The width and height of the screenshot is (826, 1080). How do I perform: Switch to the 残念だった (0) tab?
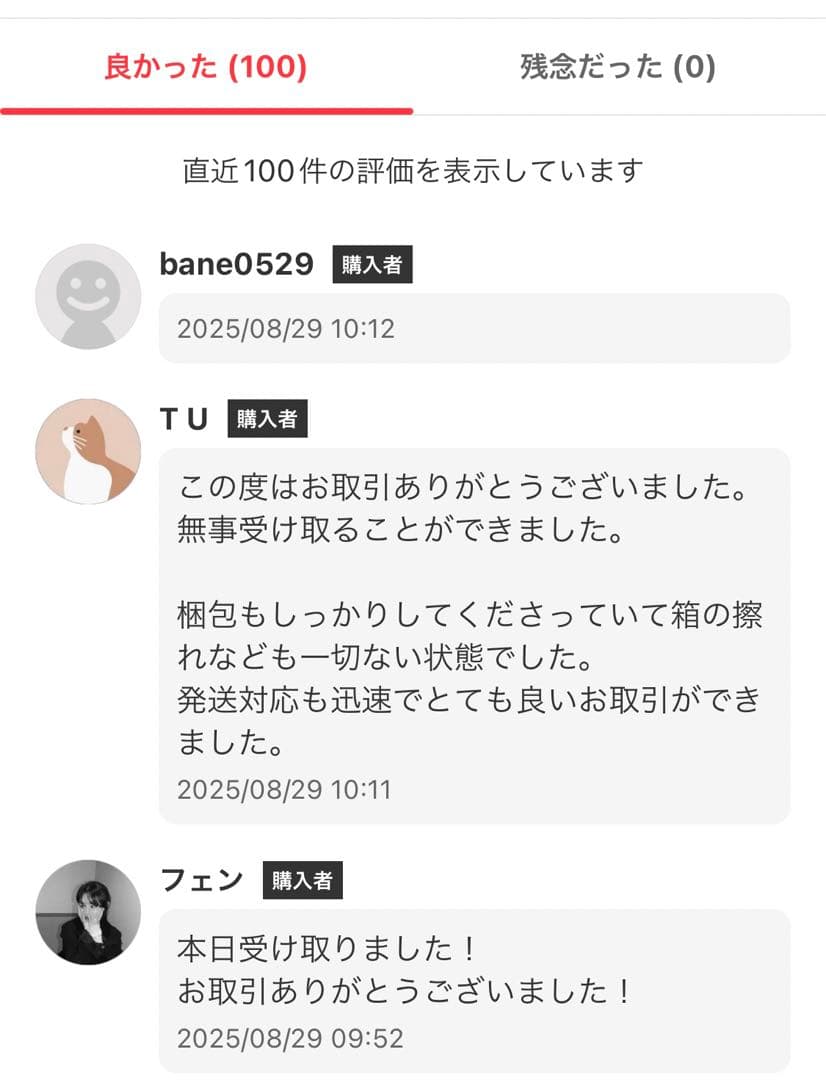[618, 68]
